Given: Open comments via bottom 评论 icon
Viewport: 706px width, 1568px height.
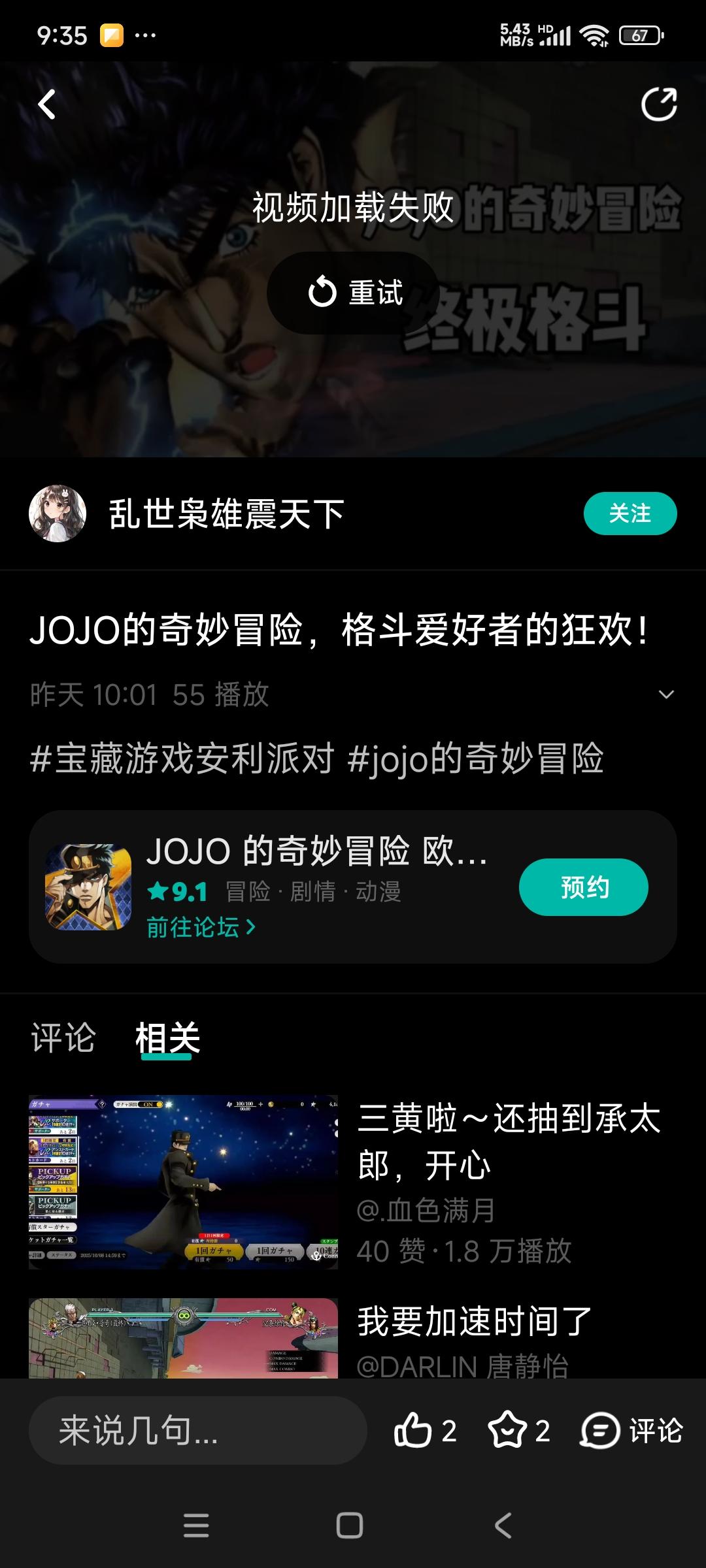Looking at the screenshot, I should [631, 1431].
